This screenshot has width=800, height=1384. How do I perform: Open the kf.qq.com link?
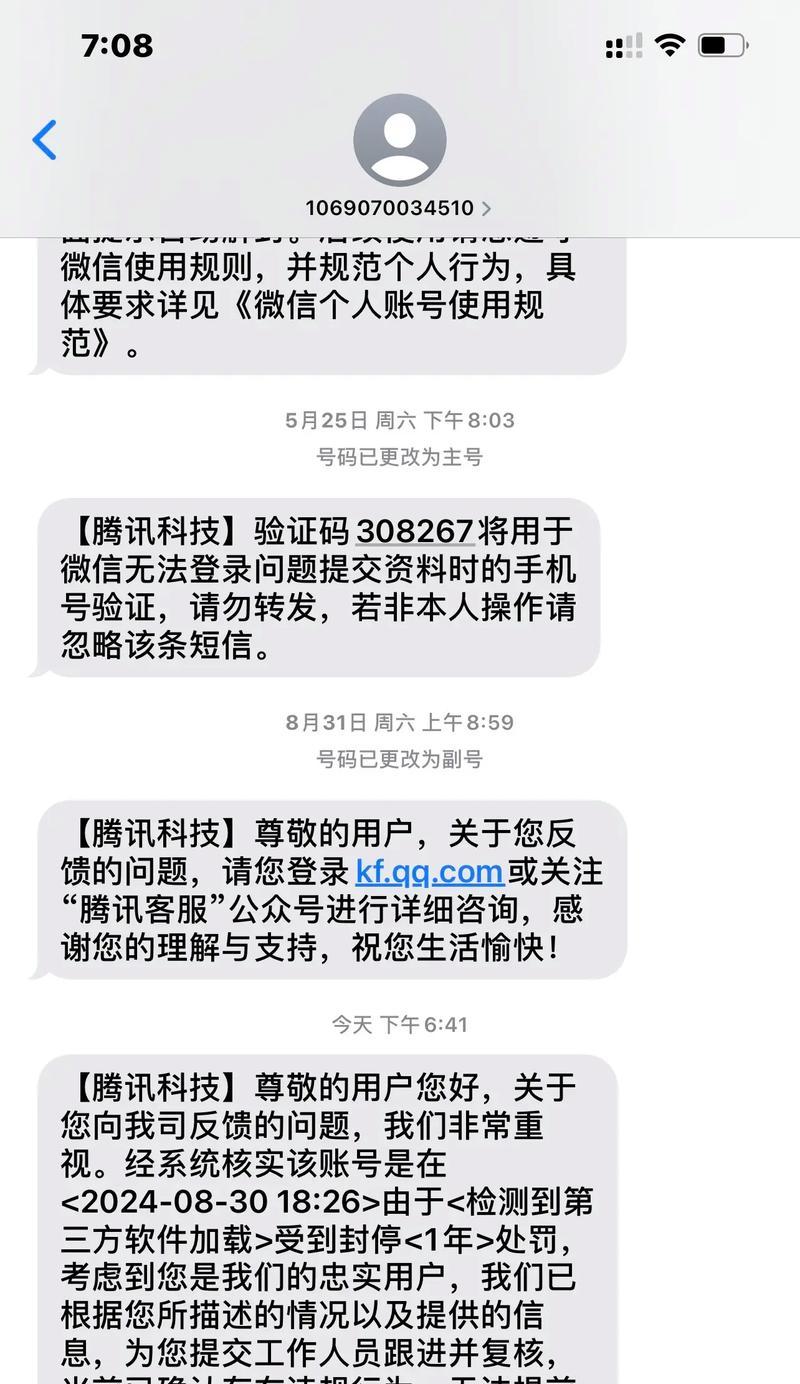click(429, 871)
